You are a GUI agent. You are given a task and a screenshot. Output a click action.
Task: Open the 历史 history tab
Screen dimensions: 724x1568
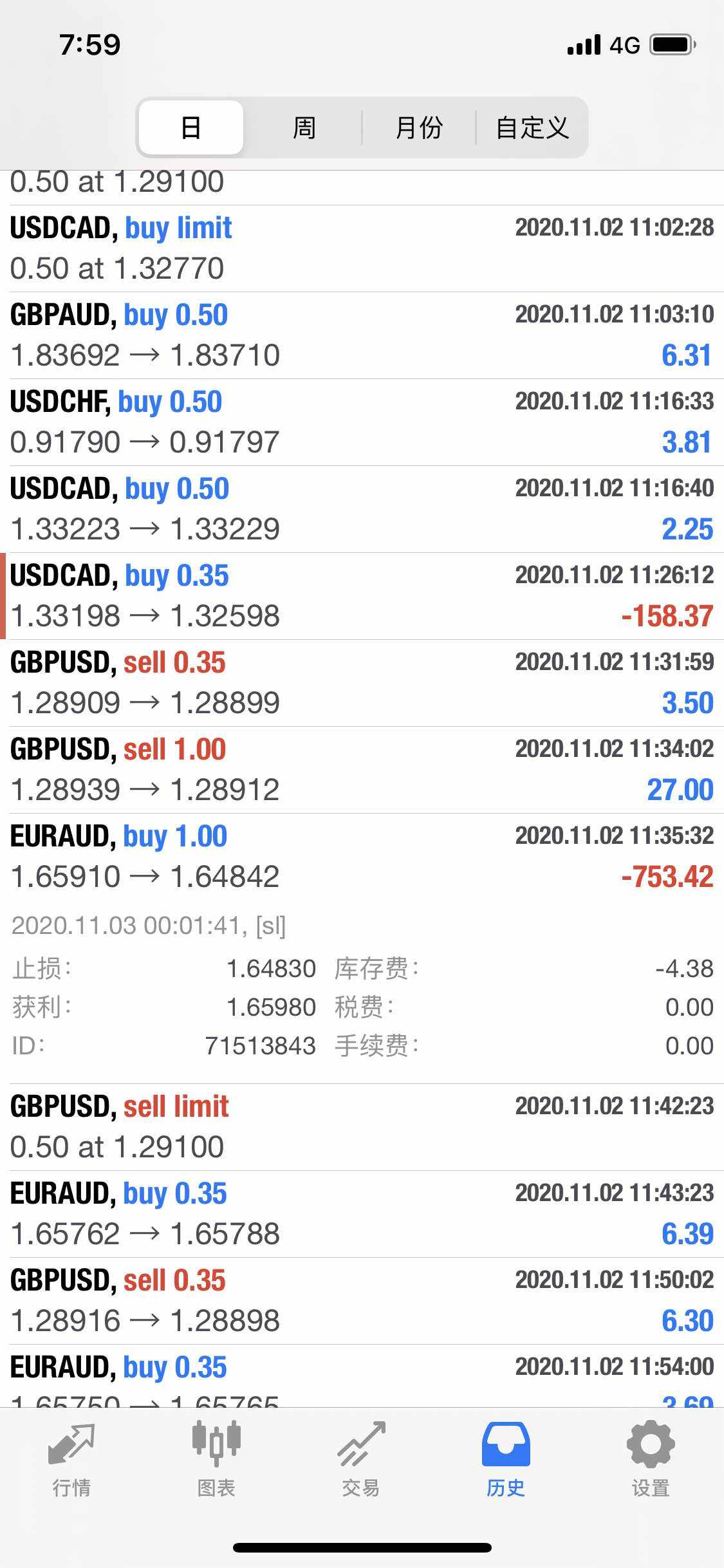pos(506,1460)
